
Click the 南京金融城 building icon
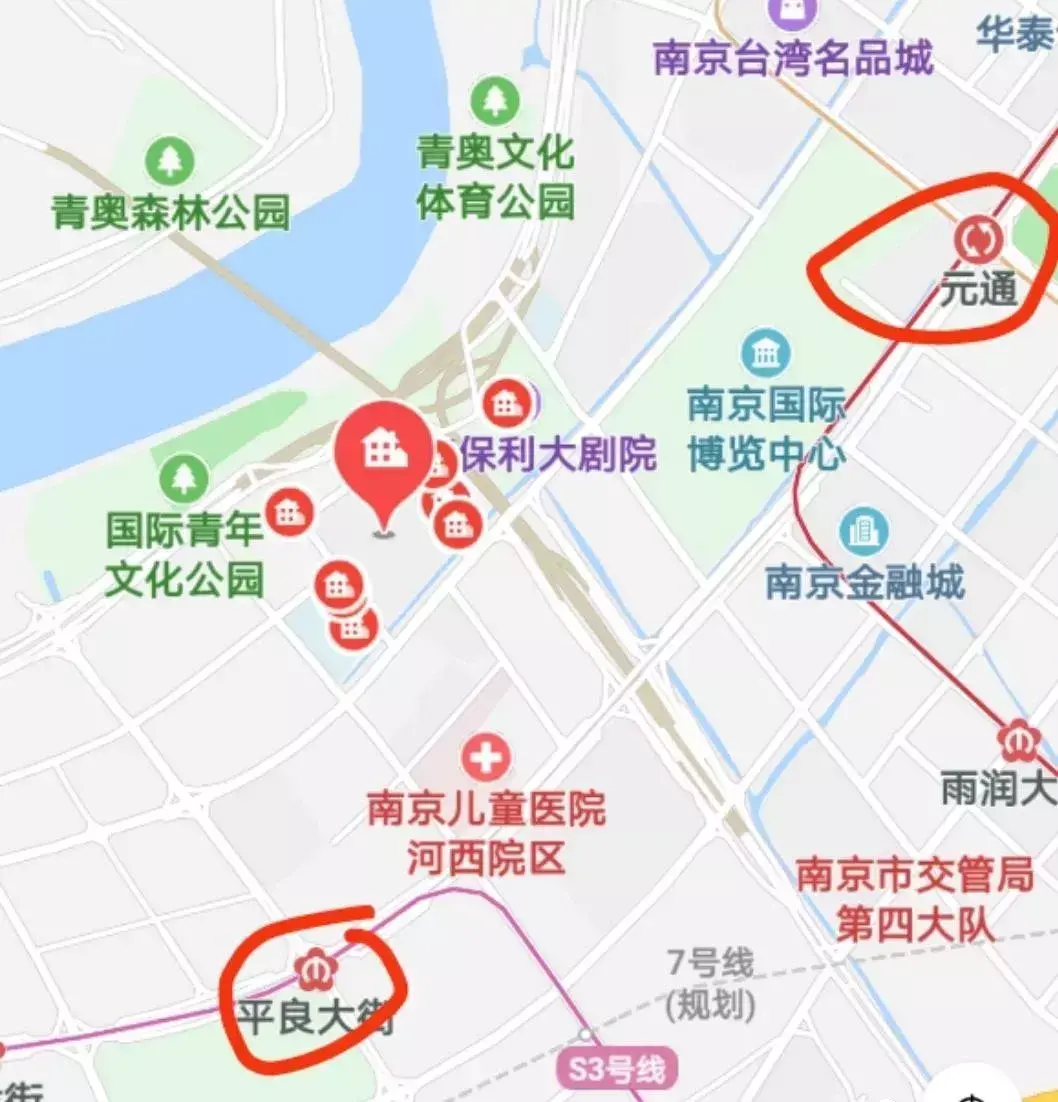pyautogui.click(x=863, y=530)
